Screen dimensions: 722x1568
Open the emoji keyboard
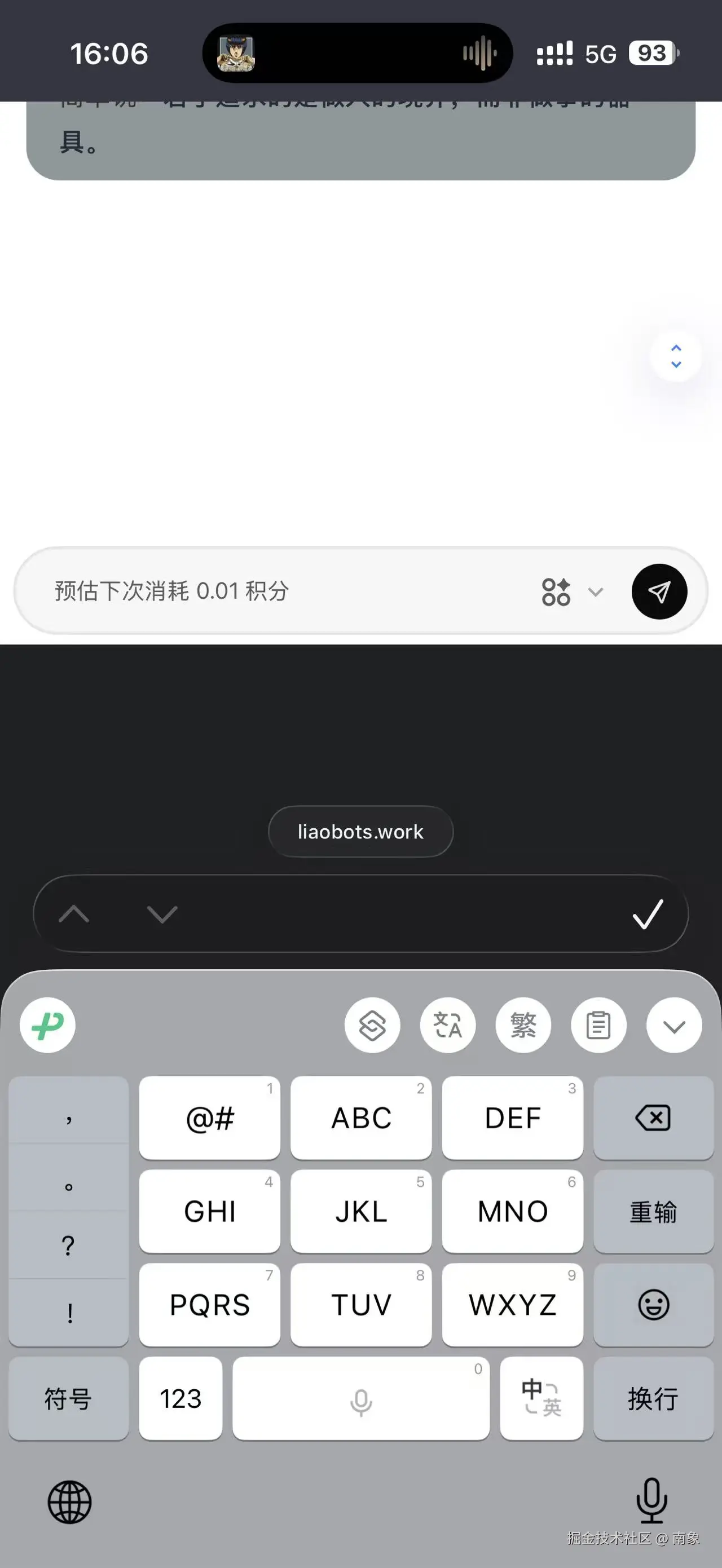click(654, 1305)
